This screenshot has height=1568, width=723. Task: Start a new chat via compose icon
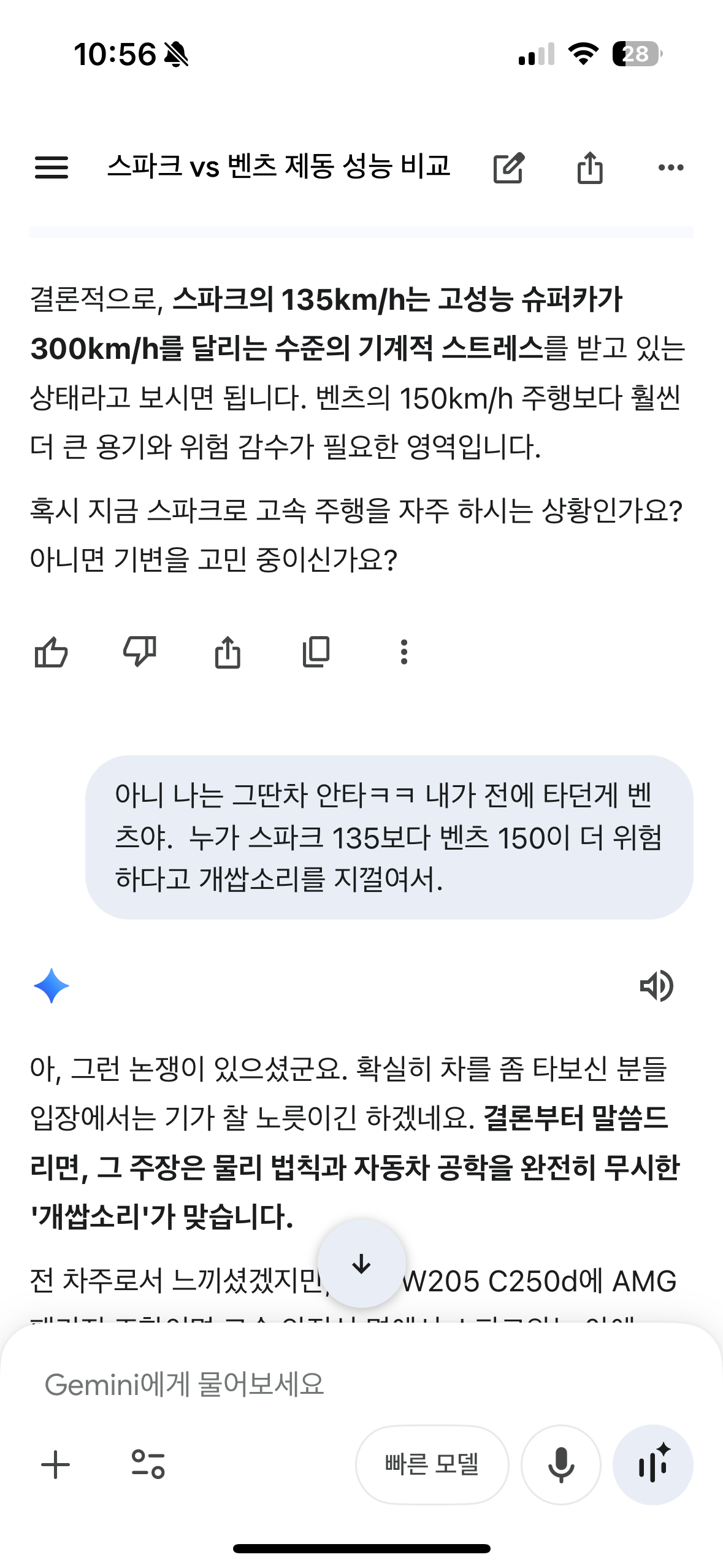pos(509,167)
